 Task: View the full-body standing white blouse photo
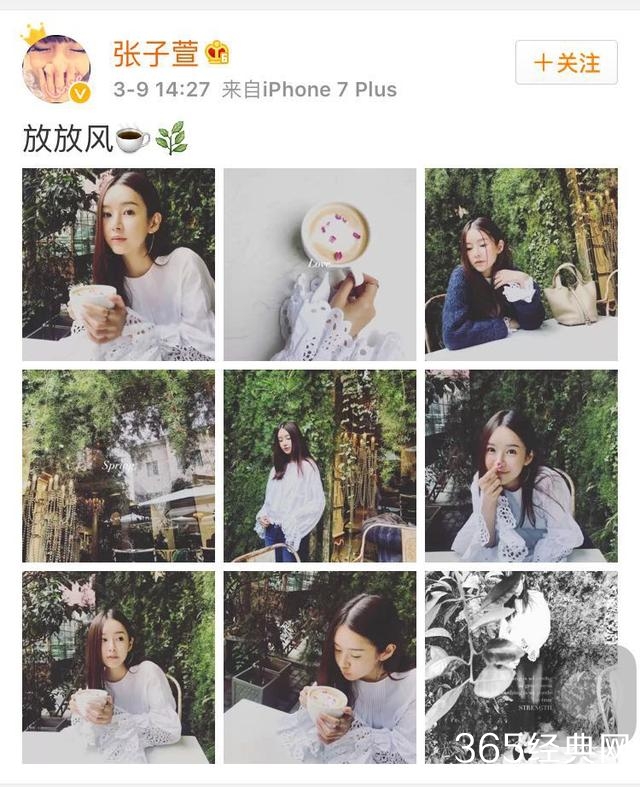319,466
